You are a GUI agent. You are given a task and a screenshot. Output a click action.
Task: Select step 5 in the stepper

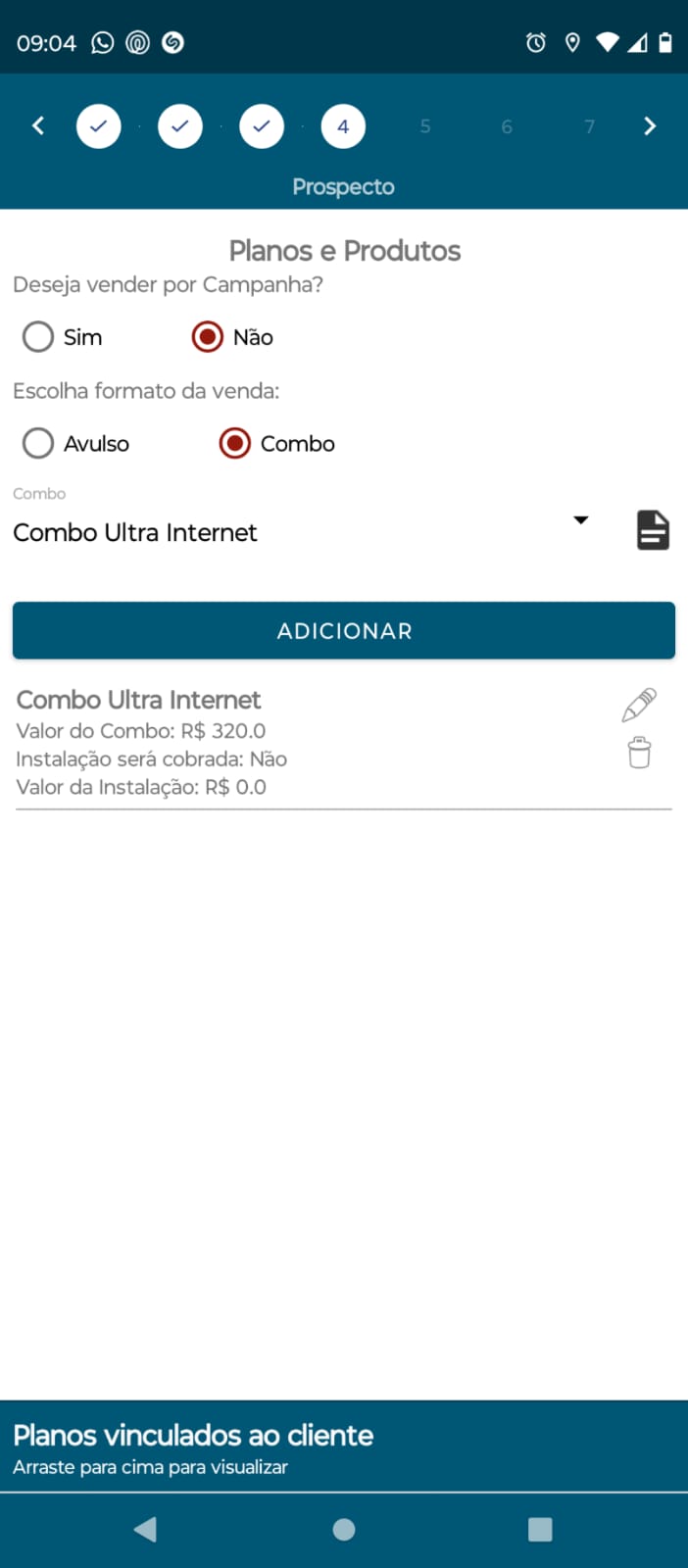click(425, 126)
